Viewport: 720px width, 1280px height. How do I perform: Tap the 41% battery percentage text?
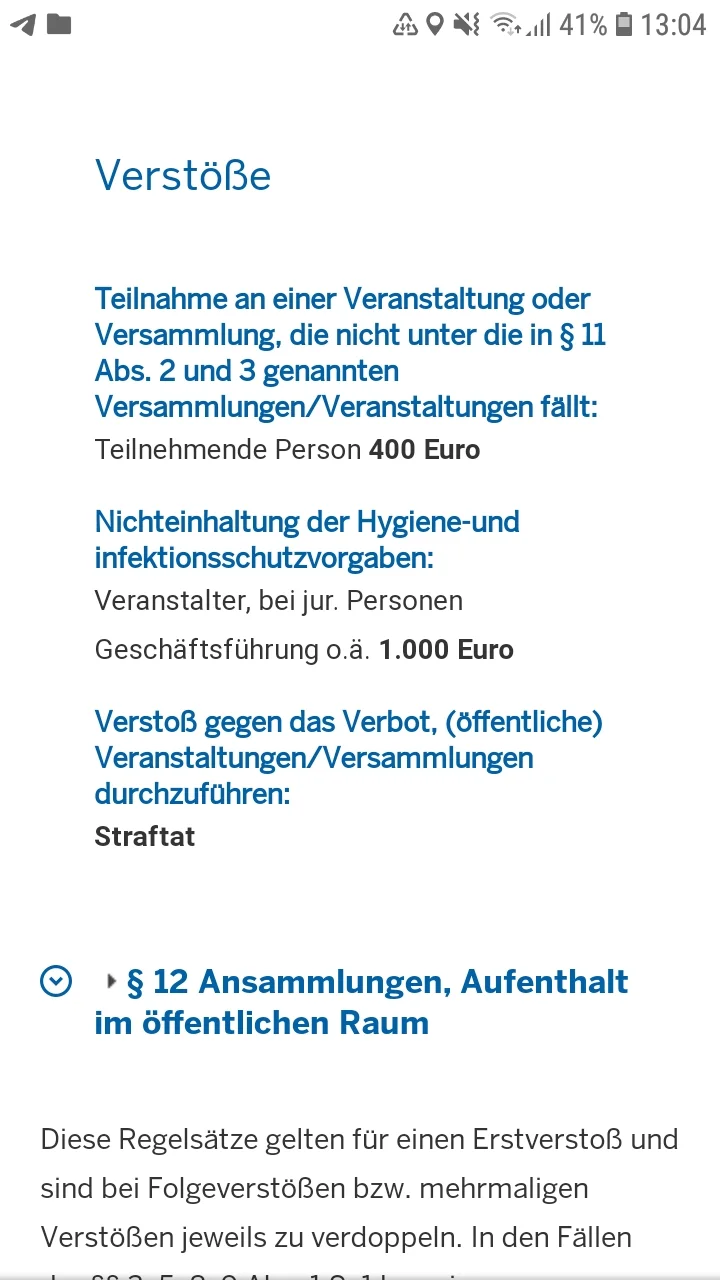583,24
